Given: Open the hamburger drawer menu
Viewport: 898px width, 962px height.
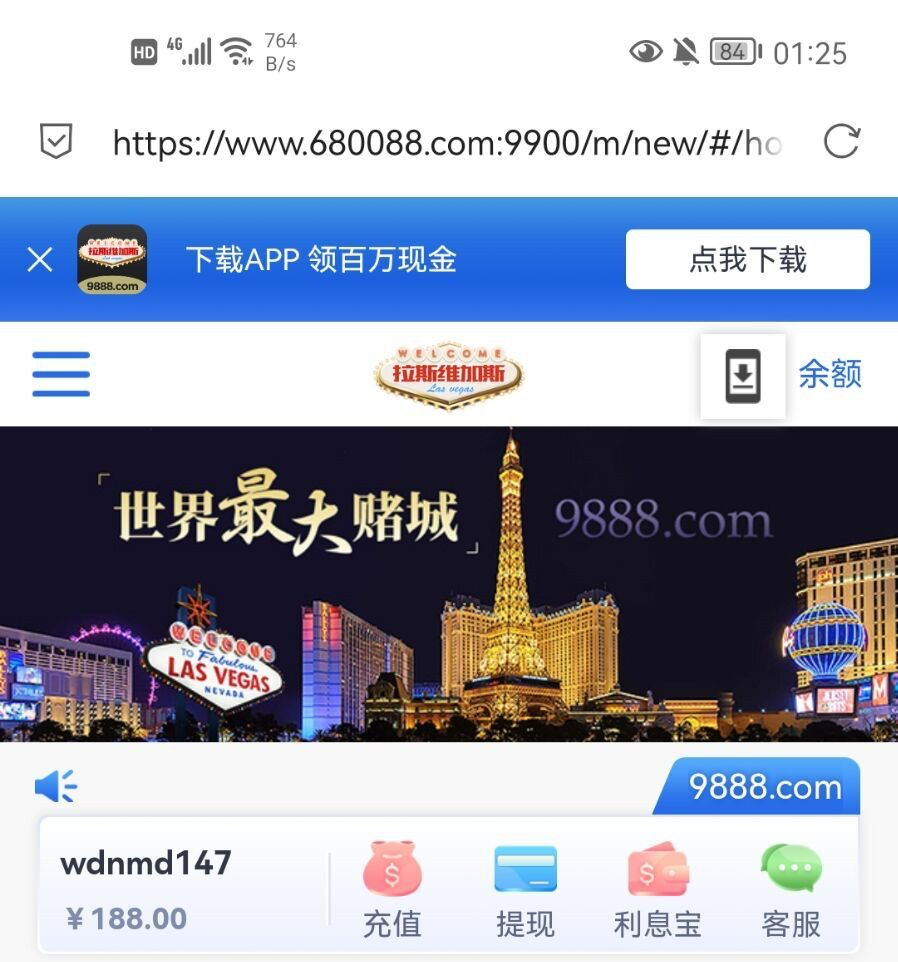Looking at the screenshot, I should click(x=61, y=374).
